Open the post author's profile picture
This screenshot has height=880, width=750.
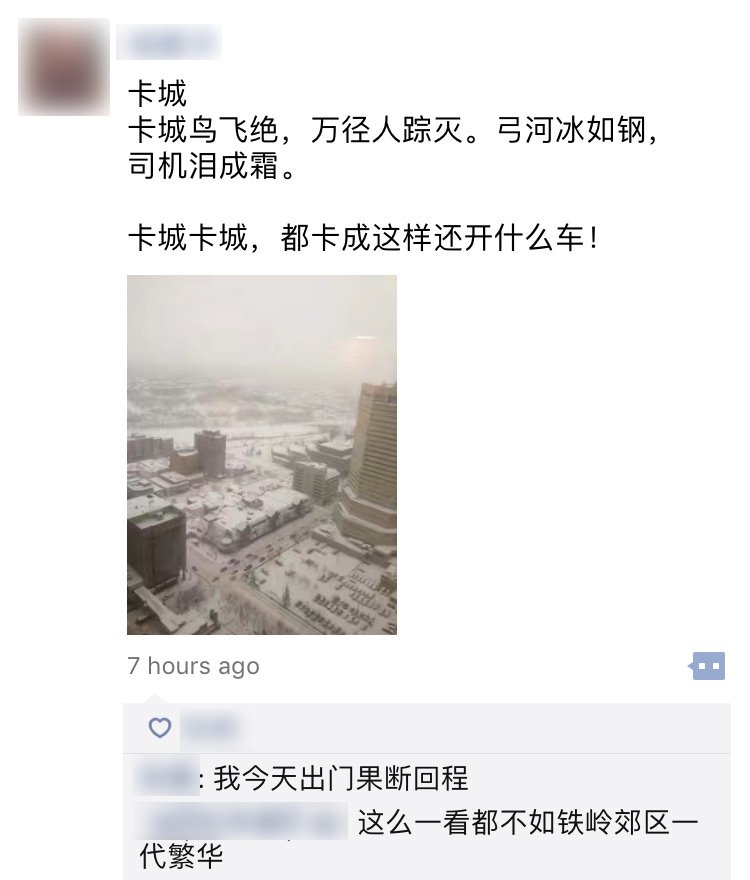[64, 66]
